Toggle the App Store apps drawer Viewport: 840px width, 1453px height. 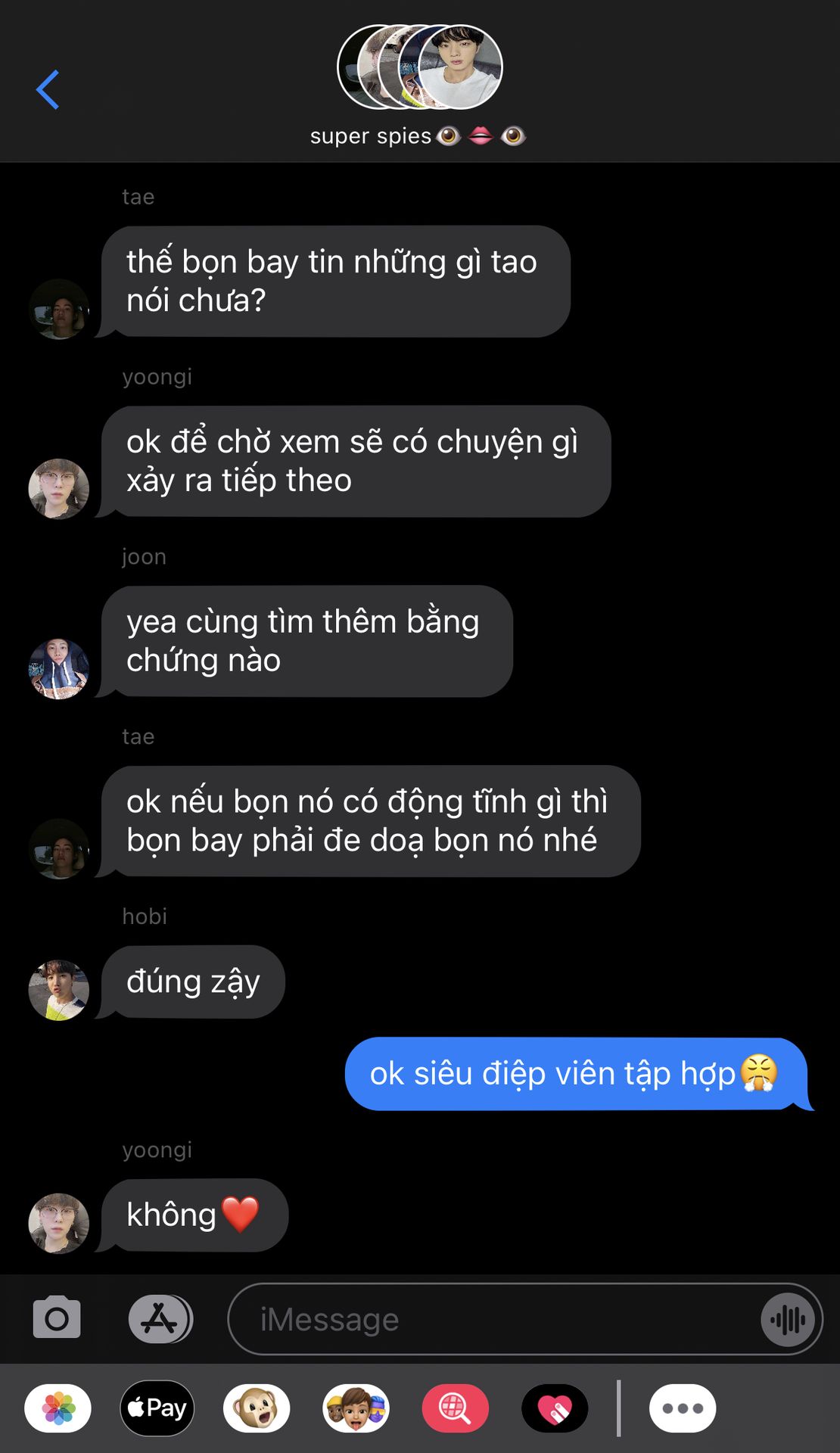[160, 1319]
